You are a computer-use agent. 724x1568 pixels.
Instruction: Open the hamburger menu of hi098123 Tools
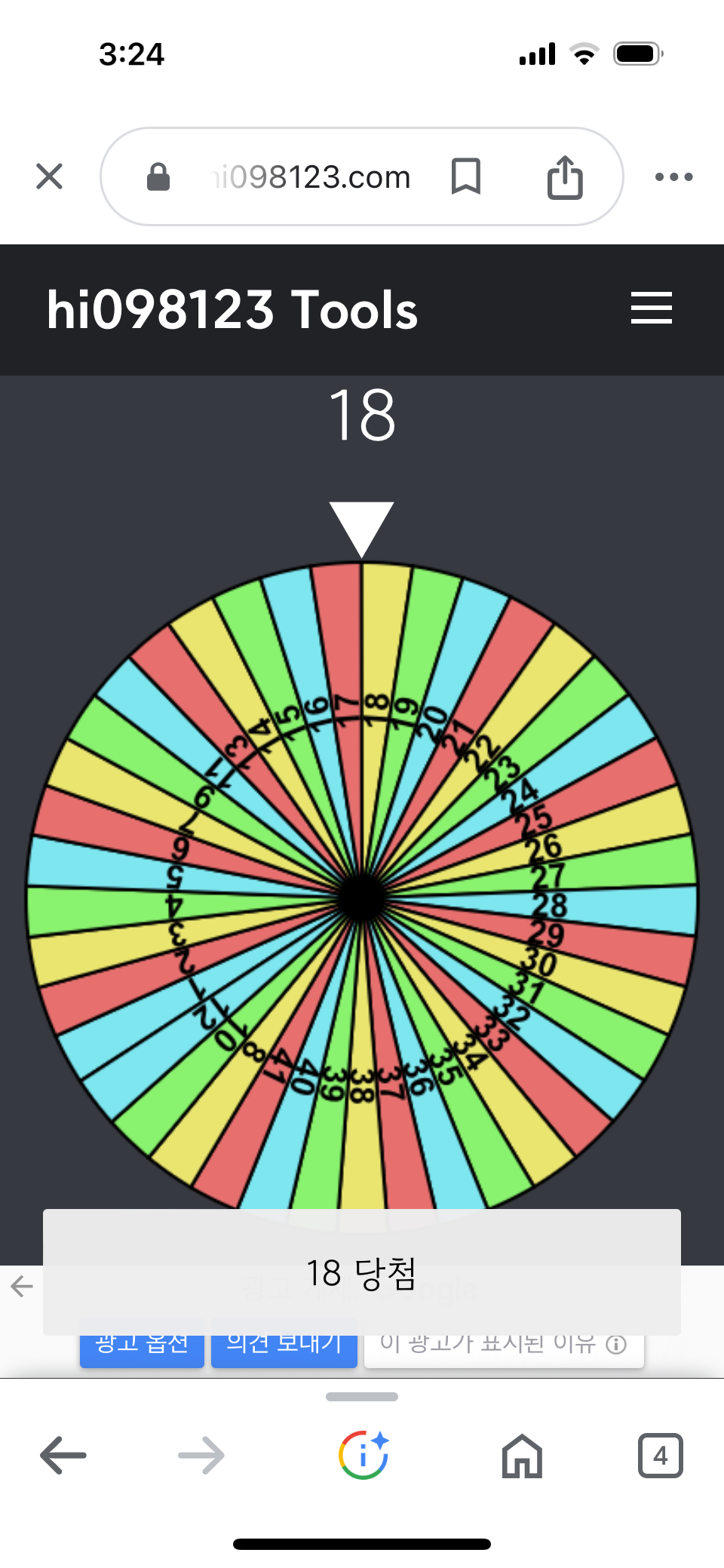point(651,308)
